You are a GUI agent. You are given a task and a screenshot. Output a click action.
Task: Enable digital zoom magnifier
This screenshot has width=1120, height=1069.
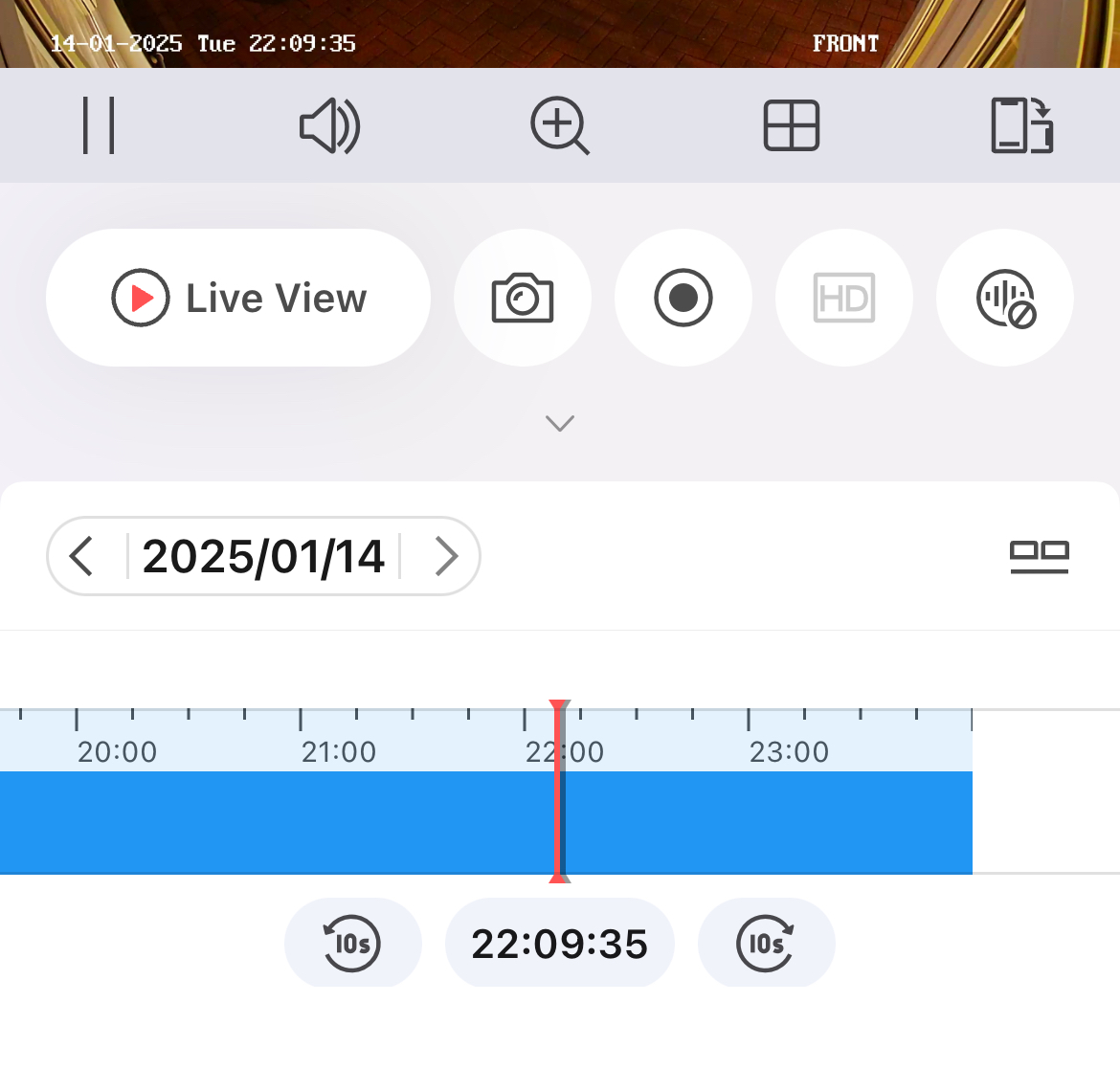coord(560,125)
